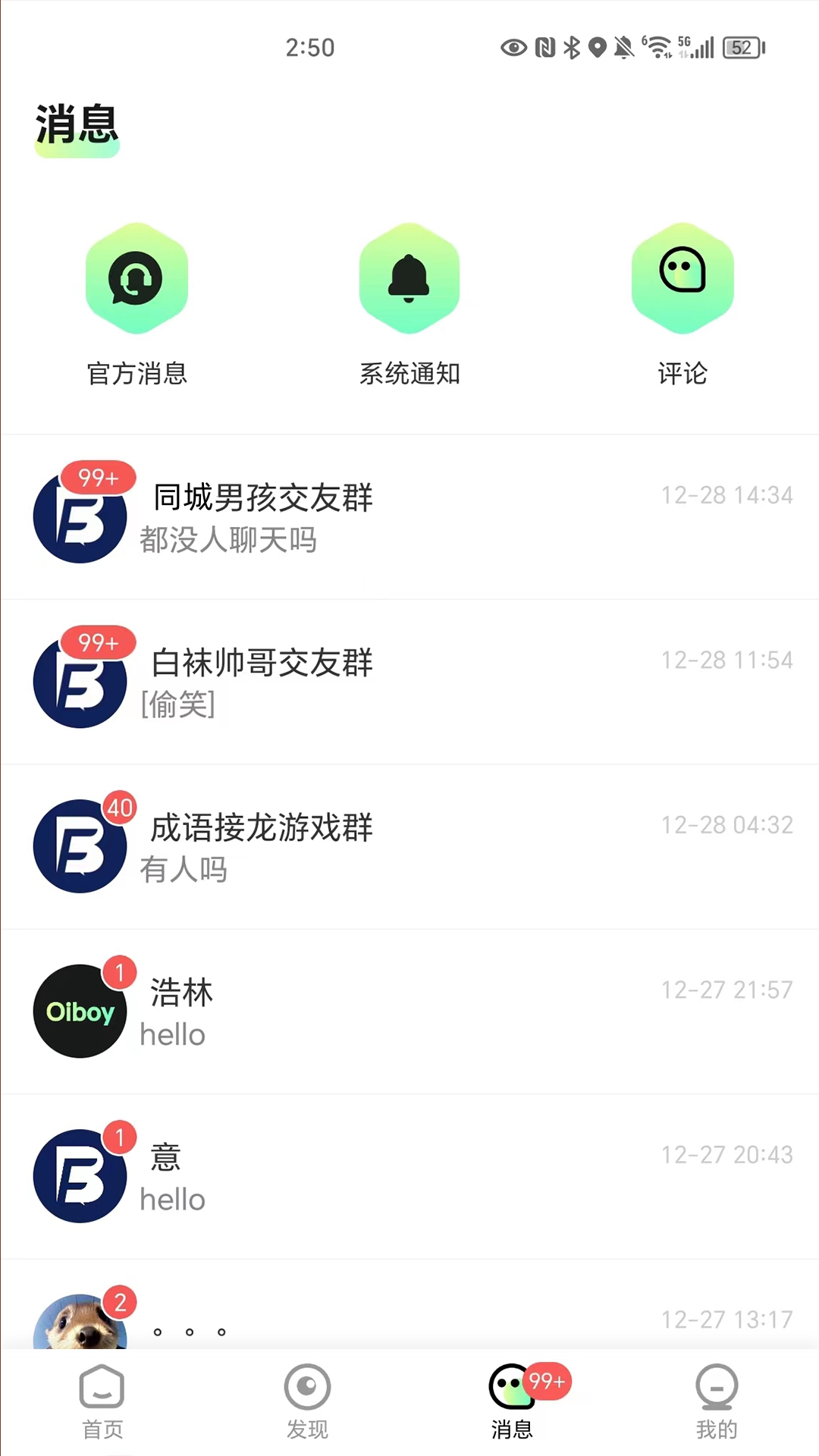The image size is (819, 1456).
Task: Open the 同城男孩交友群 group chat
Action: point(409,517)
